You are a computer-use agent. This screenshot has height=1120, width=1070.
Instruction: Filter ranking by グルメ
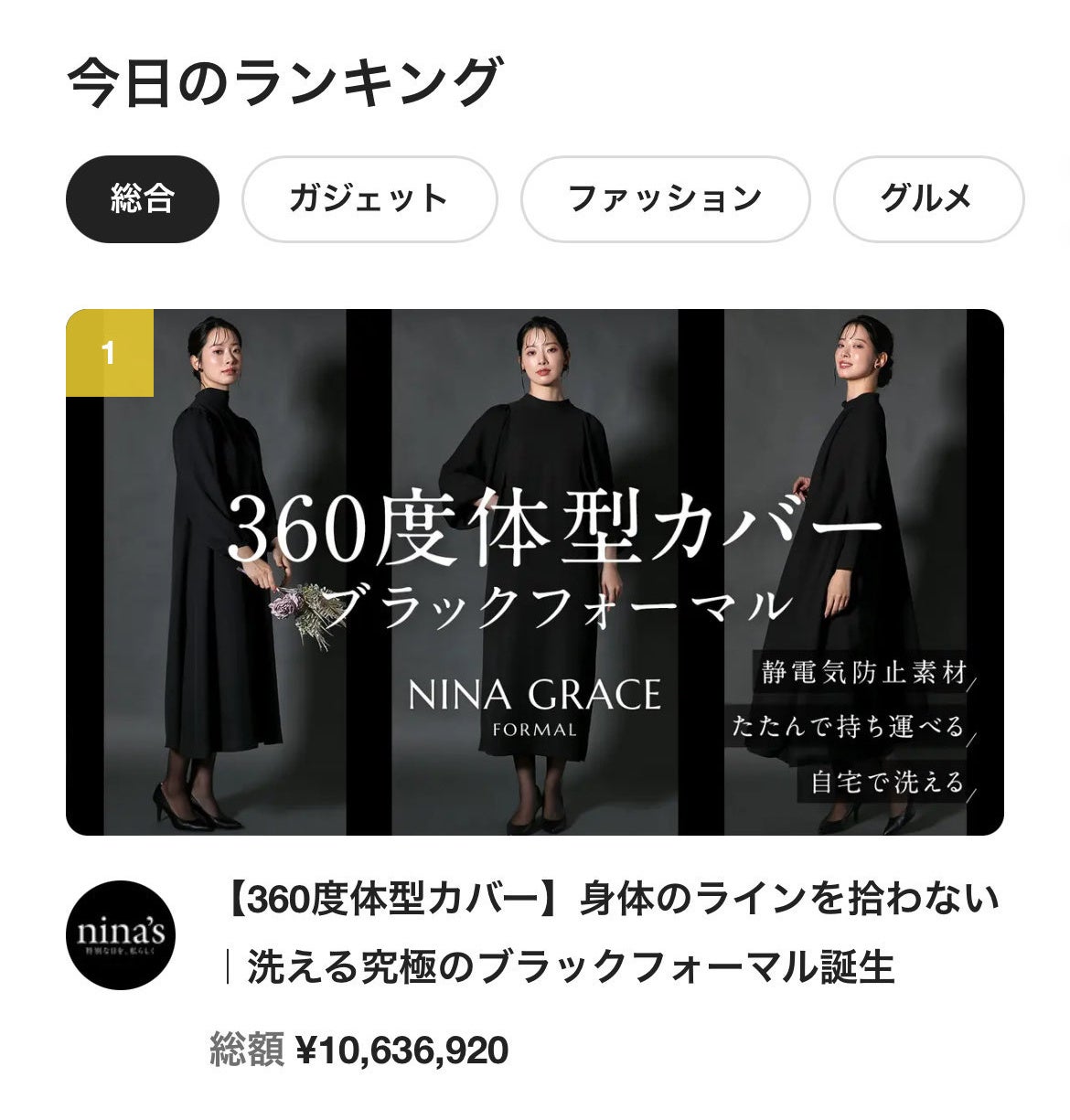point(927,198)
